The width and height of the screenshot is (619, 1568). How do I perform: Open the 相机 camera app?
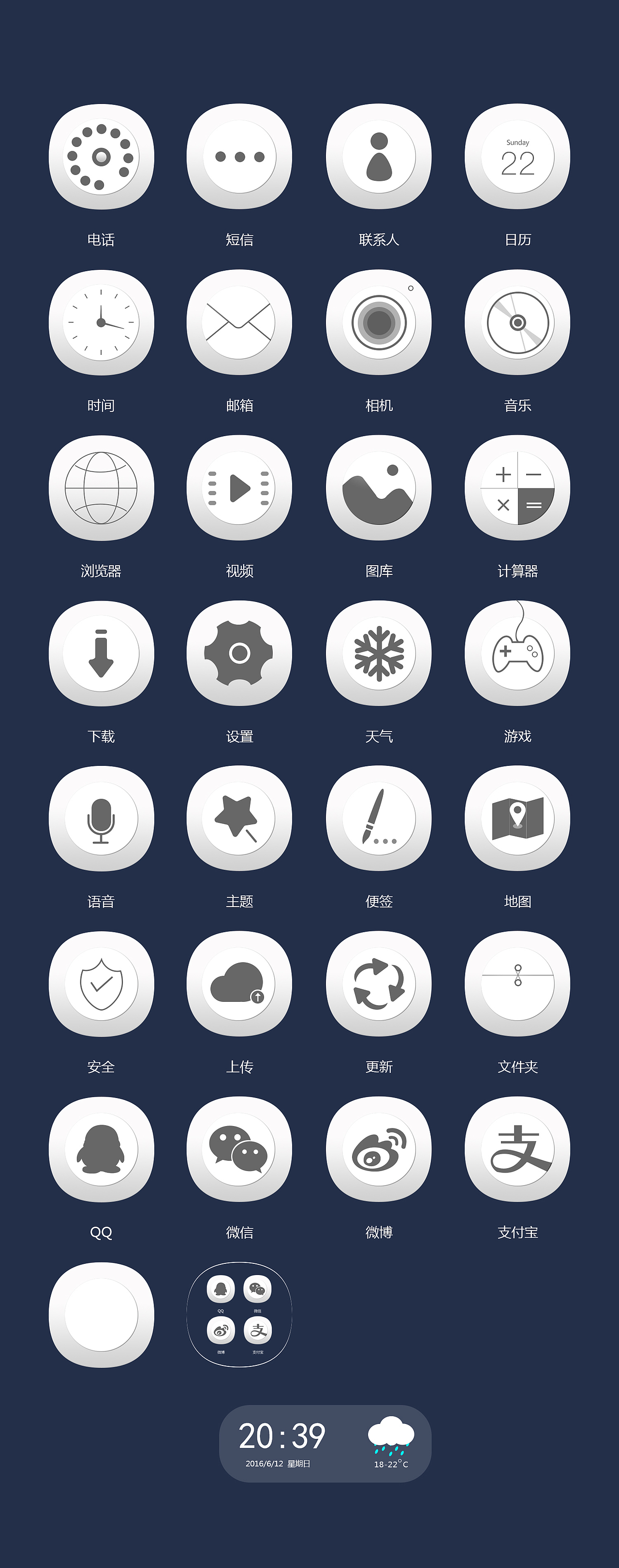point(378,322)
